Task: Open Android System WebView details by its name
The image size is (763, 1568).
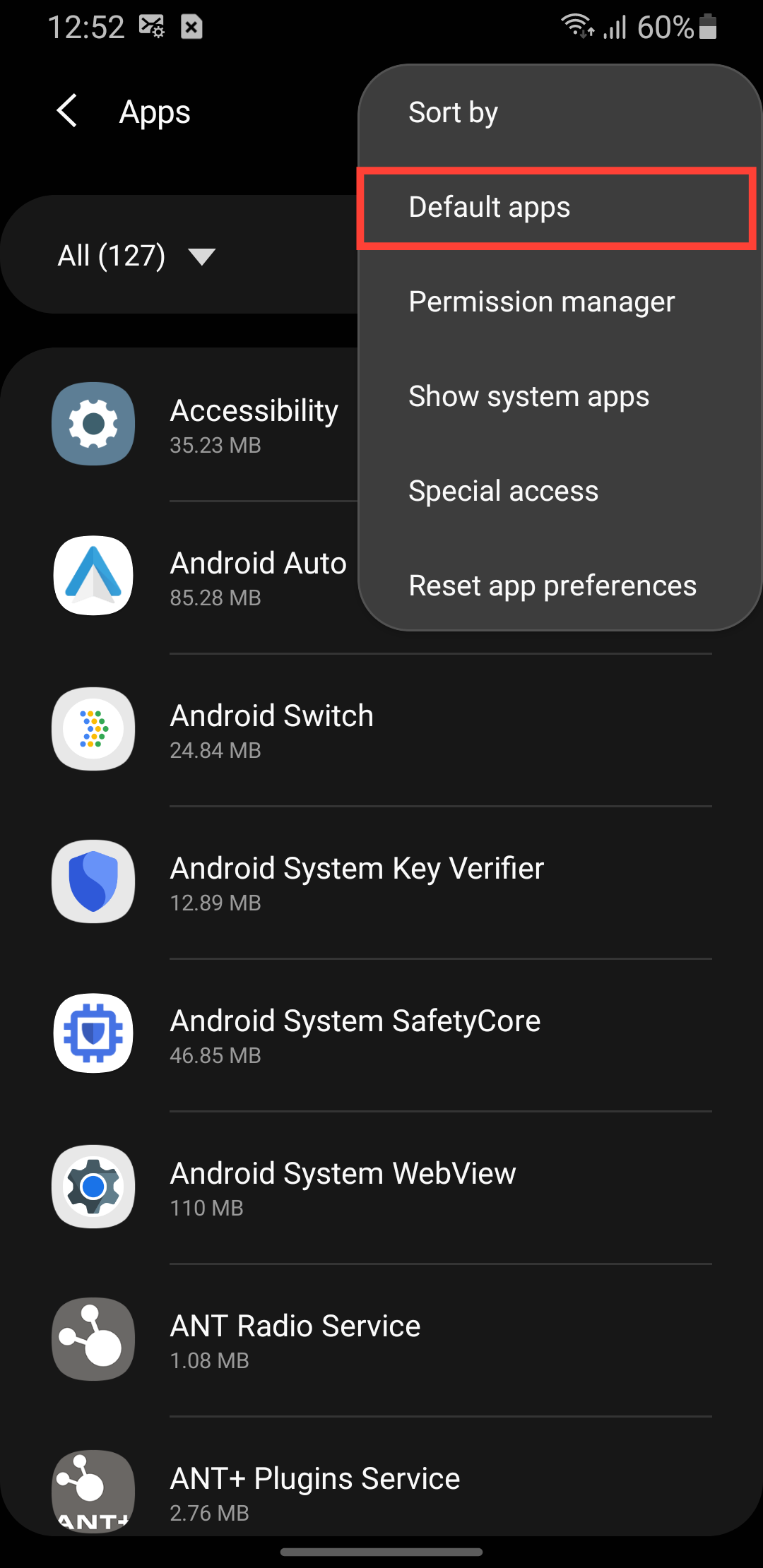Action: [342, 1172]
